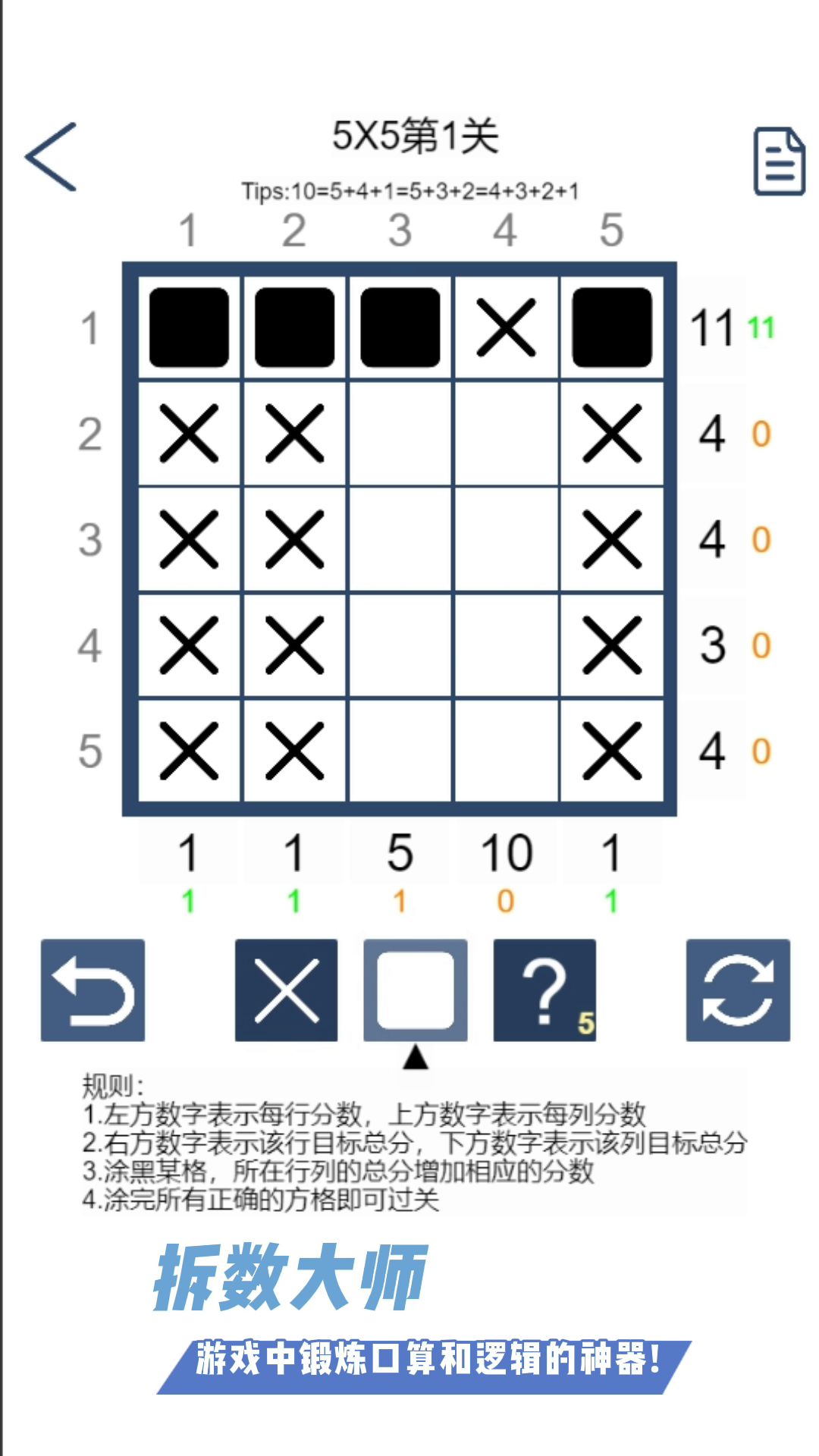Select the X marking tool
819x1456 pixels.
[x=286, y=990]
